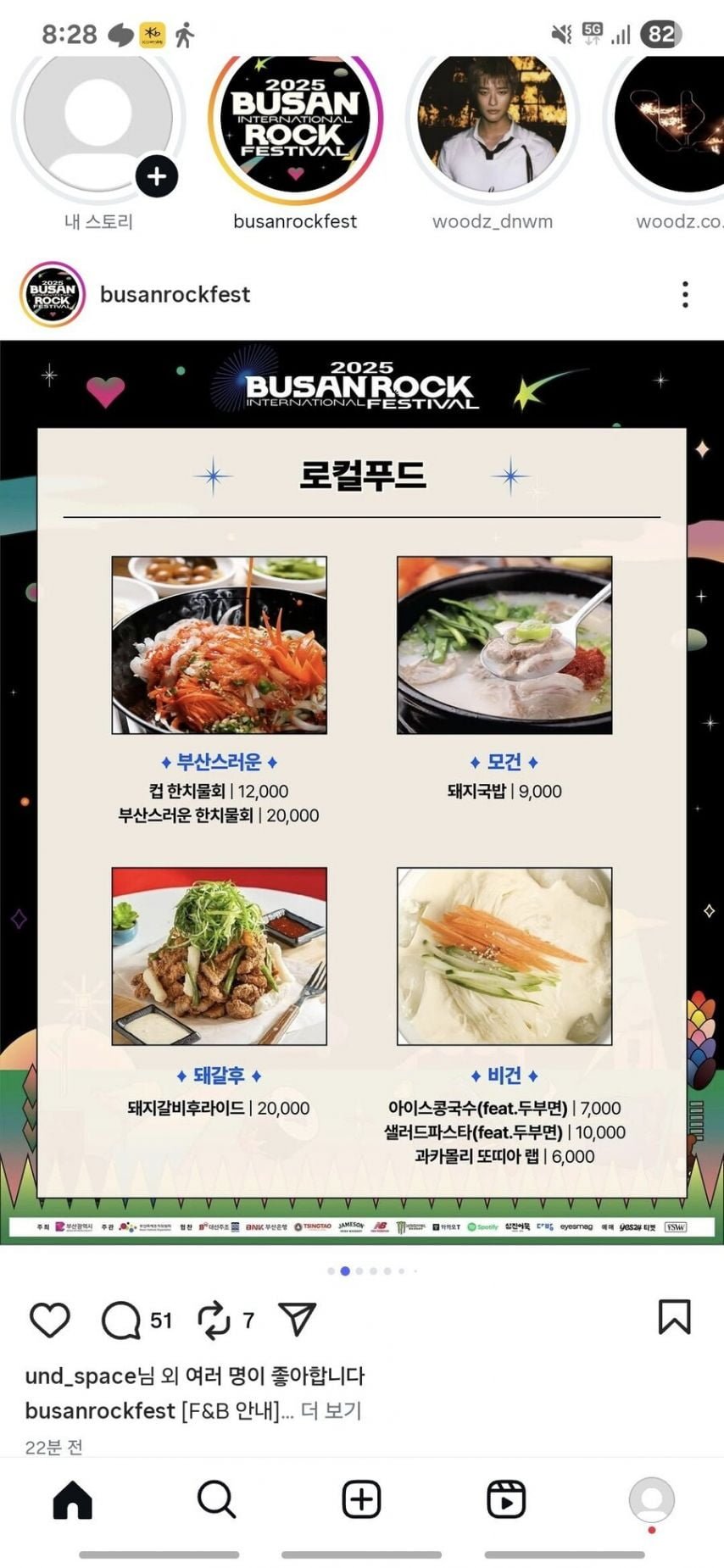This screenshot has height=1568, width=724.
Task: Open busanrockfest story
Action: [295, 127]
